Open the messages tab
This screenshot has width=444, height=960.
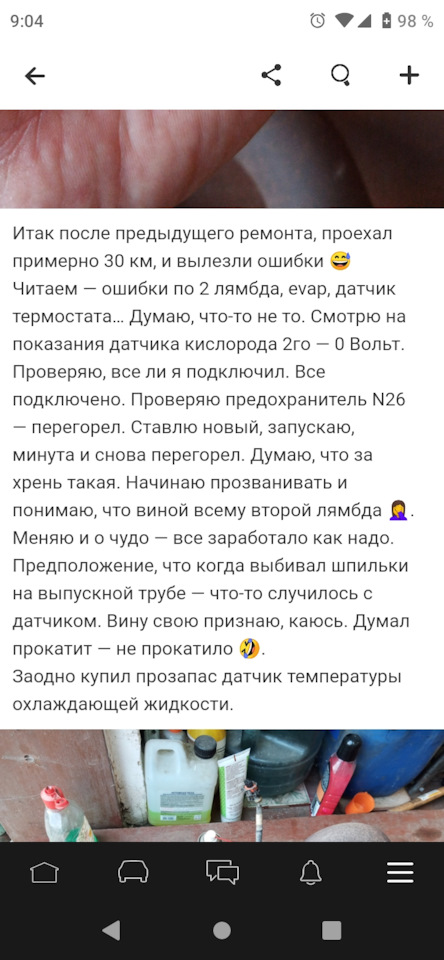222,872
